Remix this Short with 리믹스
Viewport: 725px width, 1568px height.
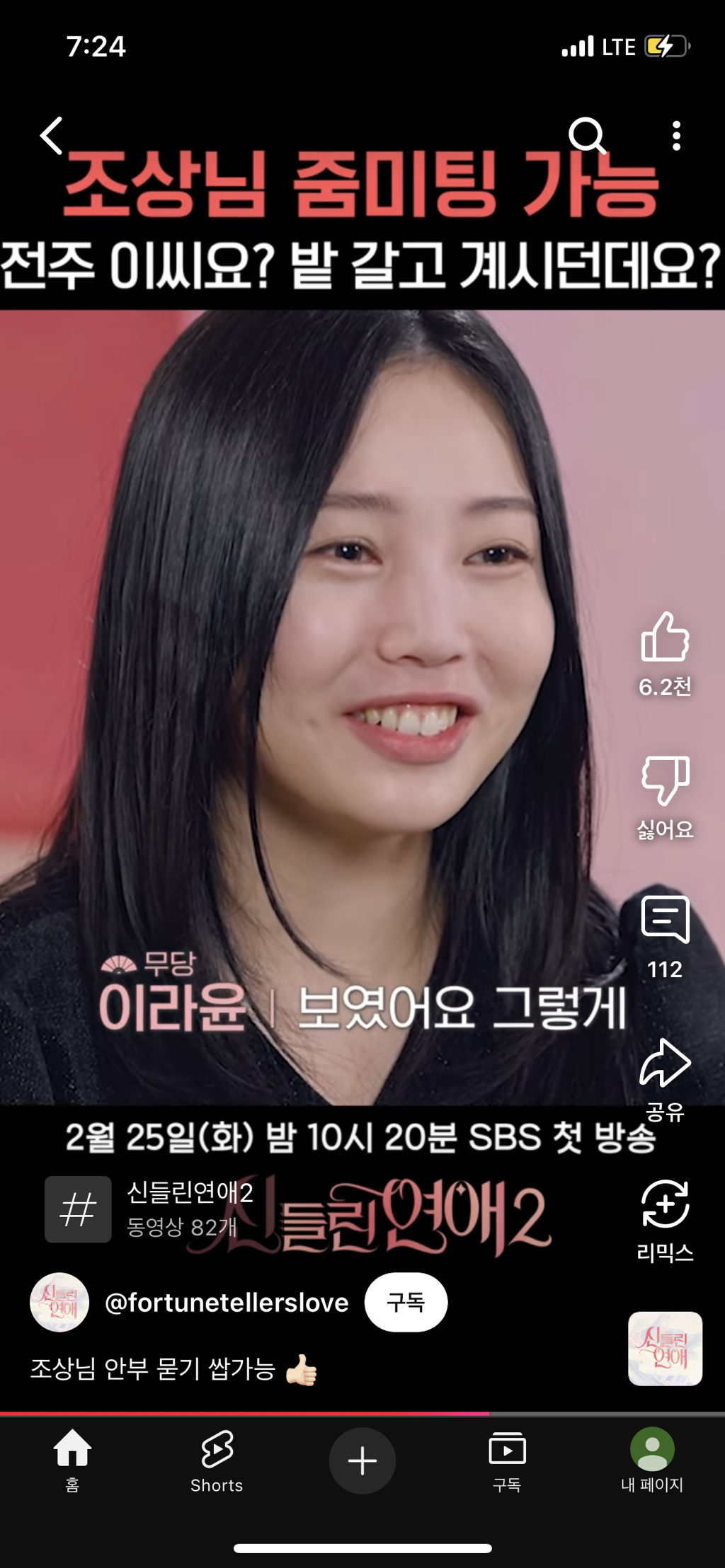[665, 1203]
